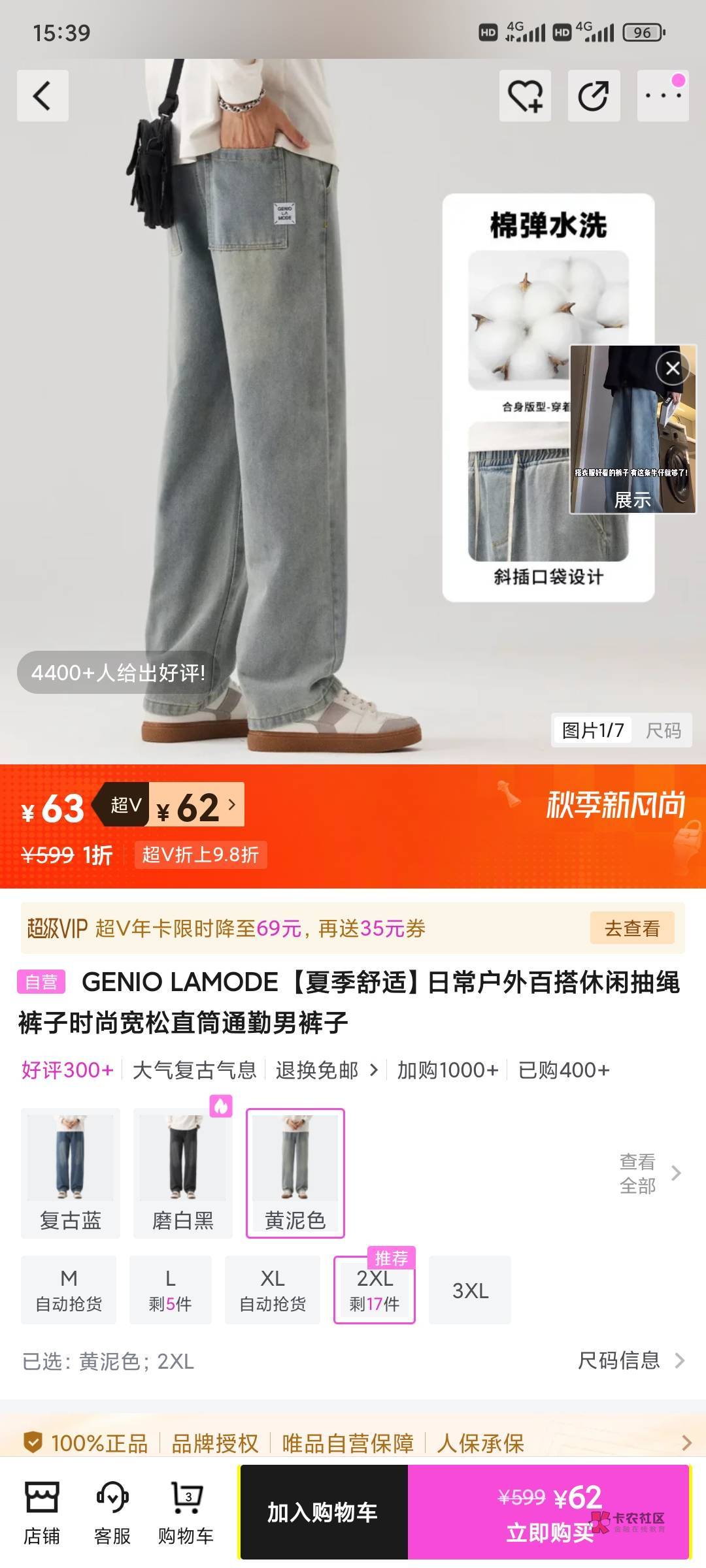The image size is (706, 1568).
Task: Select the 复古蓝 color option
Action: click(x=71, y=1173)
